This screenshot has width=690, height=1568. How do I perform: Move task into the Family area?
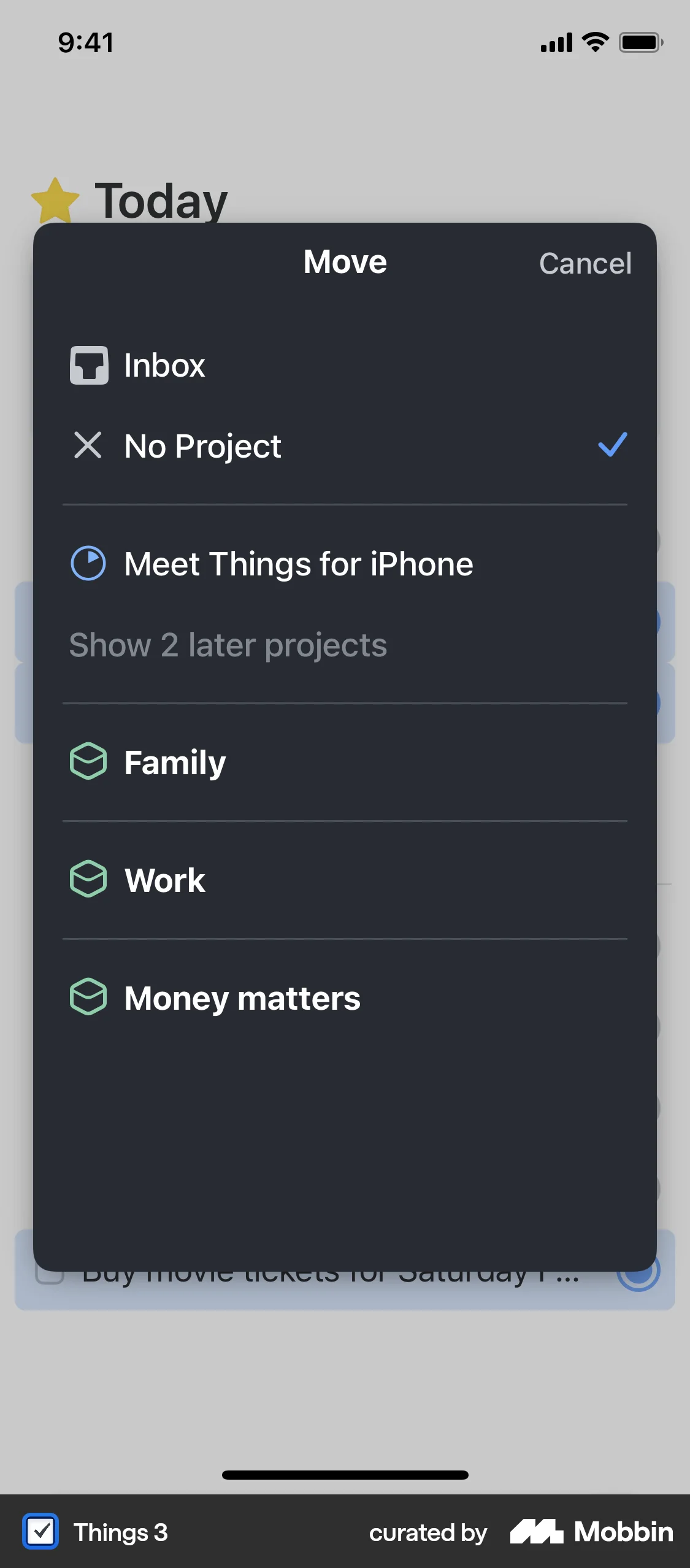174,762
